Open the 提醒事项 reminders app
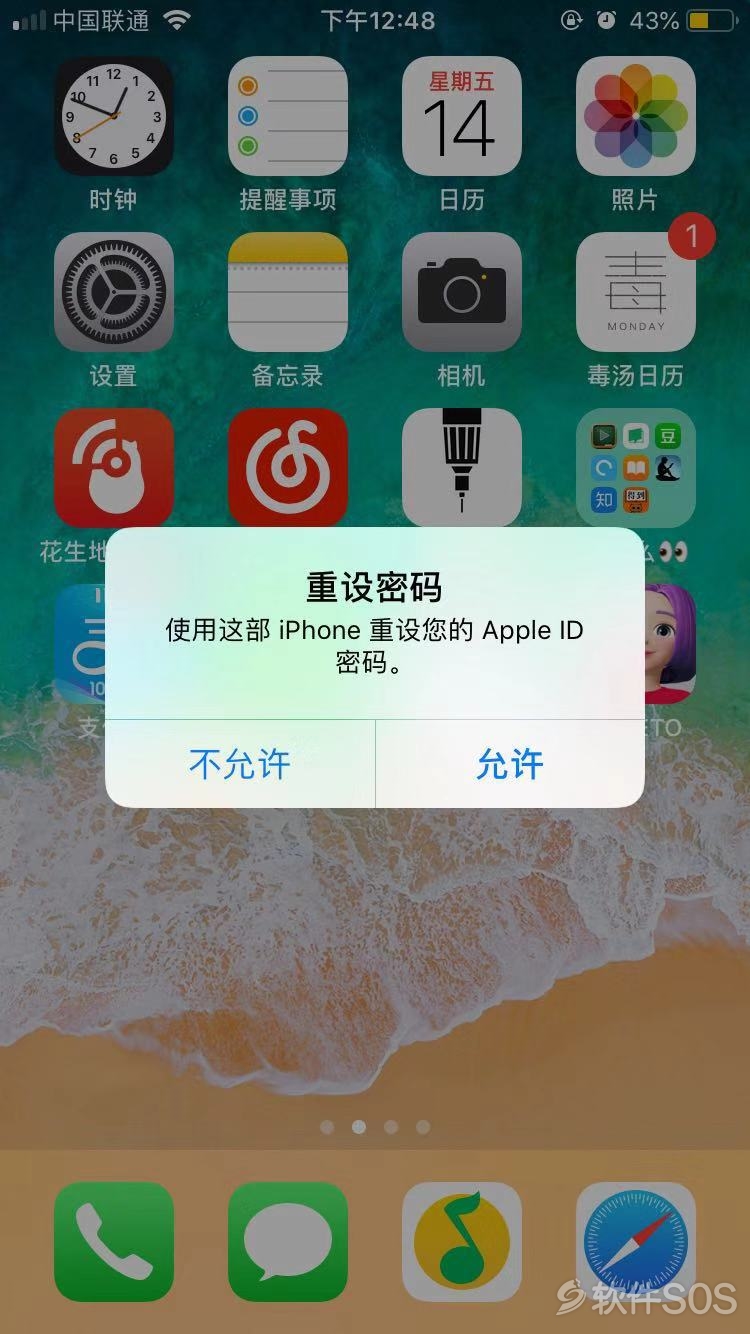Viewport: 750px width, 1334px height. click(x=288, y=117)
